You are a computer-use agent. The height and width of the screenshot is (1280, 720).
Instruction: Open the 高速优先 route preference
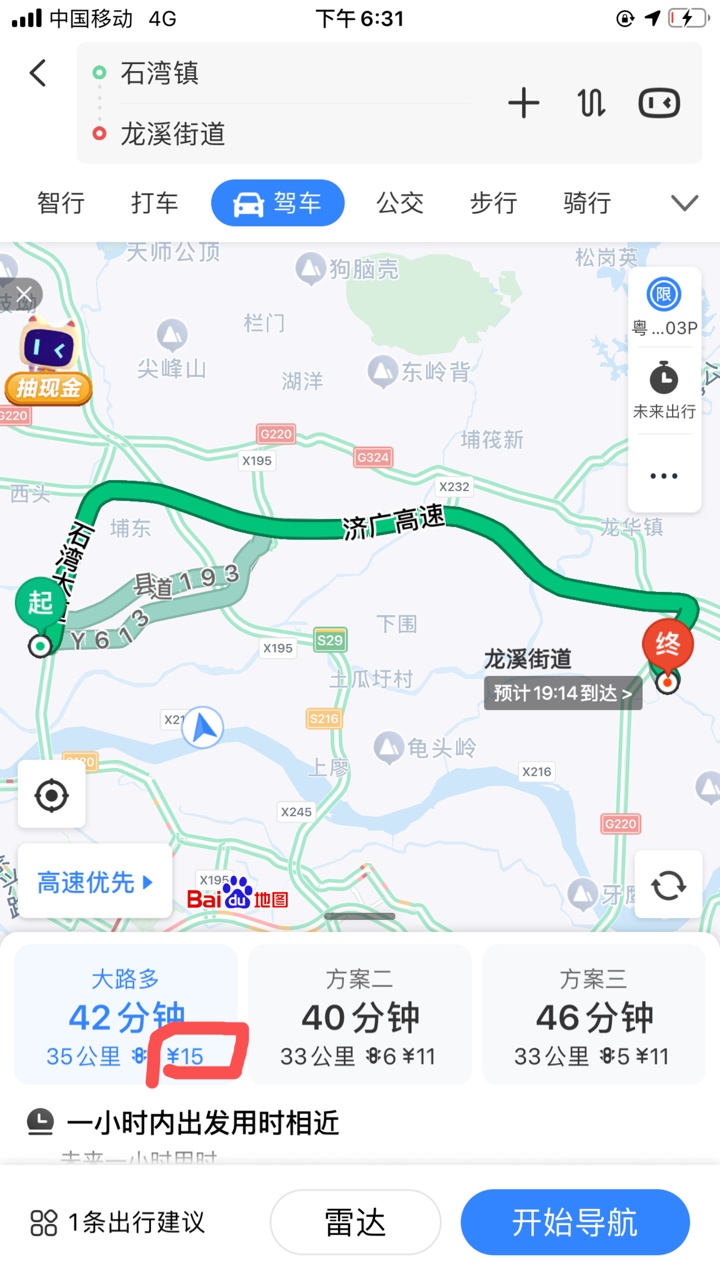(x=95, y=882)
